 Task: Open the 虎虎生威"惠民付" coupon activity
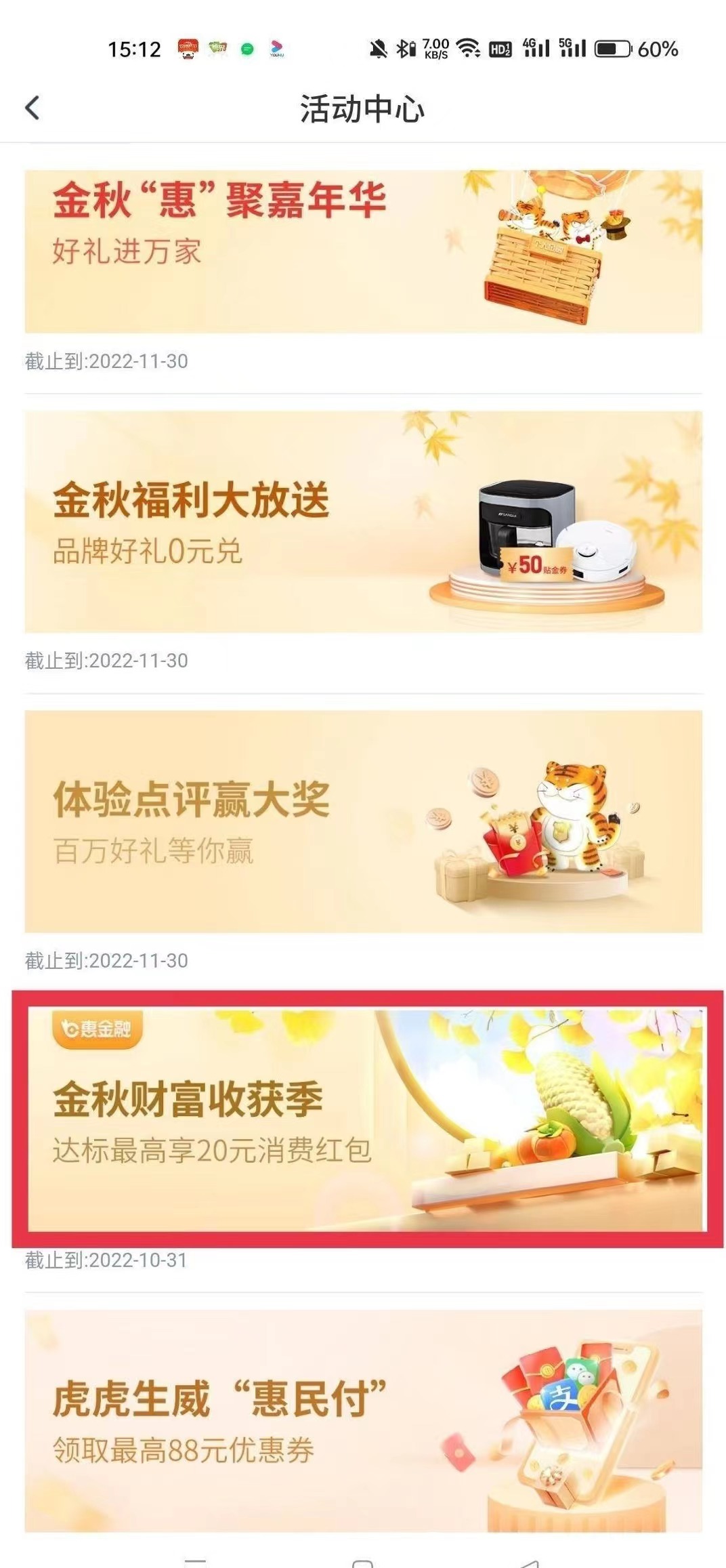pyautogui.click(x=363, y=1420)
